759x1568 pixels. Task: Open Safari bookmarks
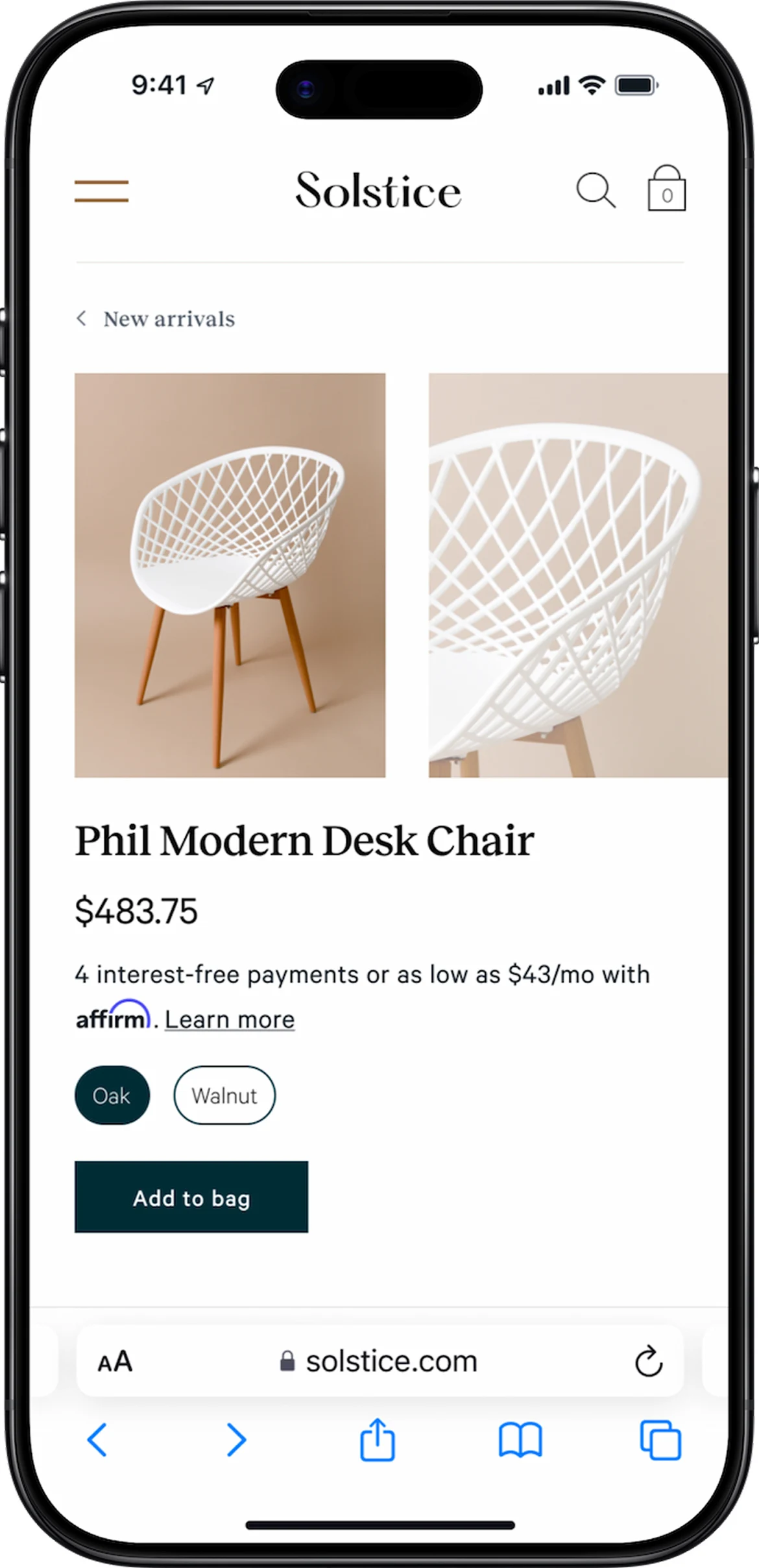coord(520,1440)
